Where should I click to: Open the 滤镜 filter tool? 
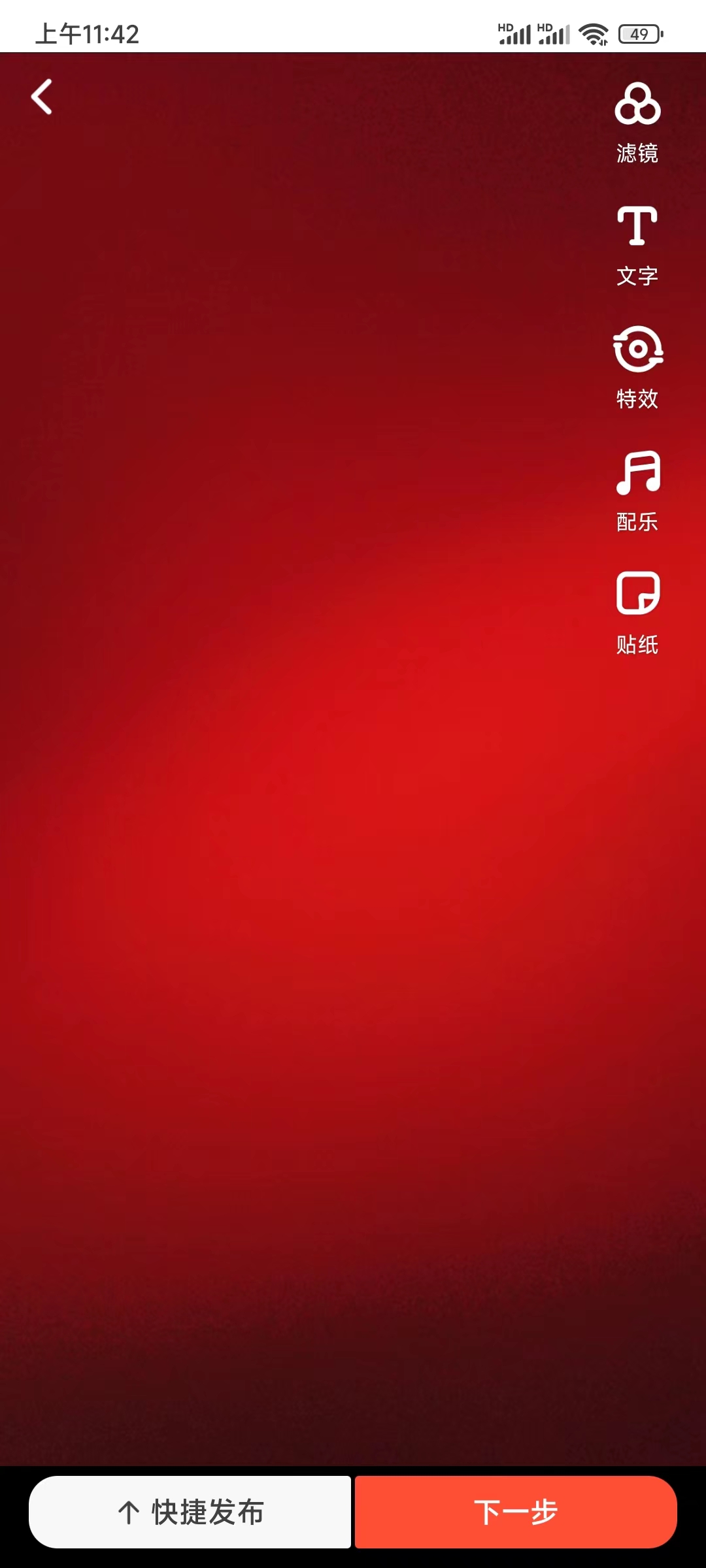(637, 122)
